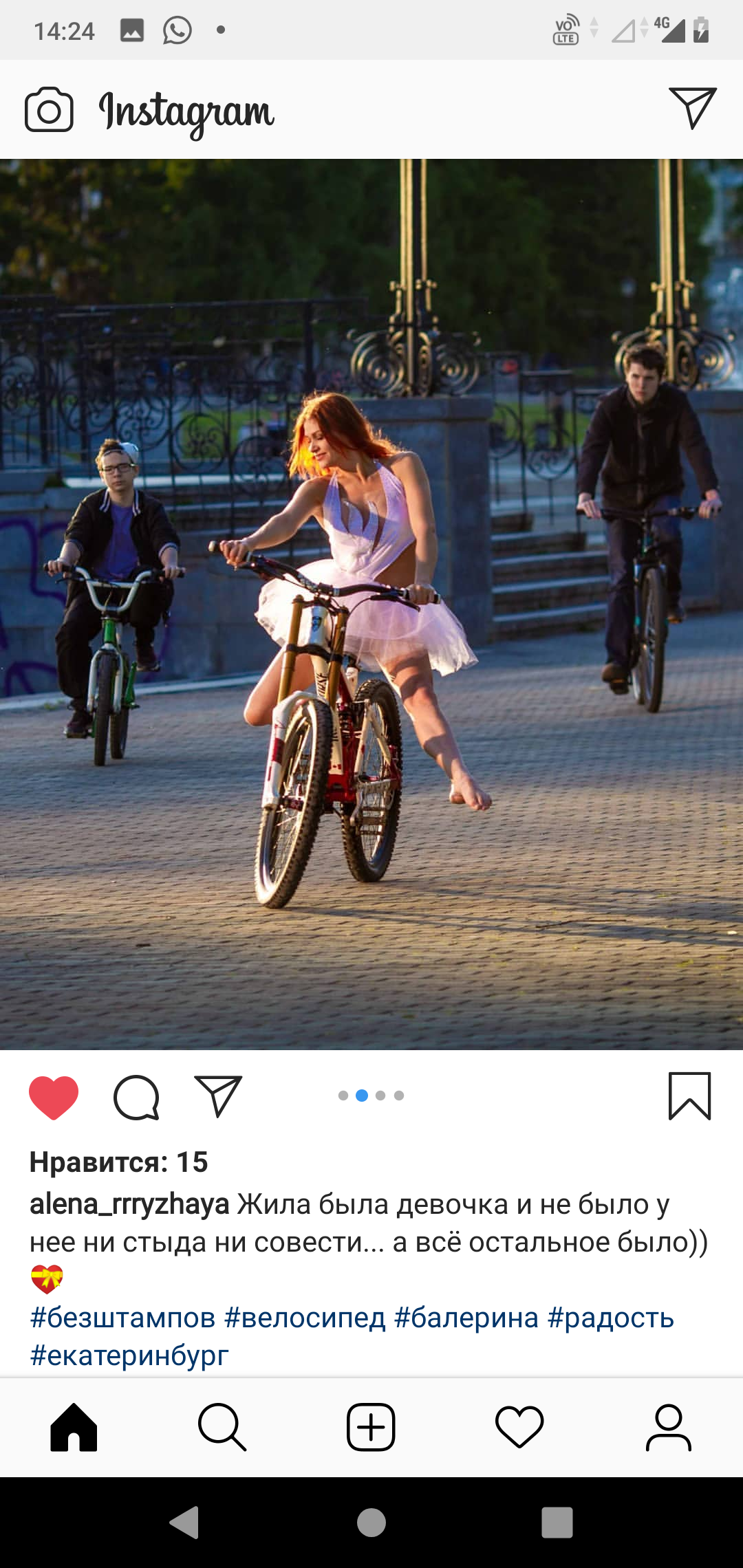This screenshot has height=1568, width=743.
Task: Open hashtag #радость
Action: [610, 1318]
